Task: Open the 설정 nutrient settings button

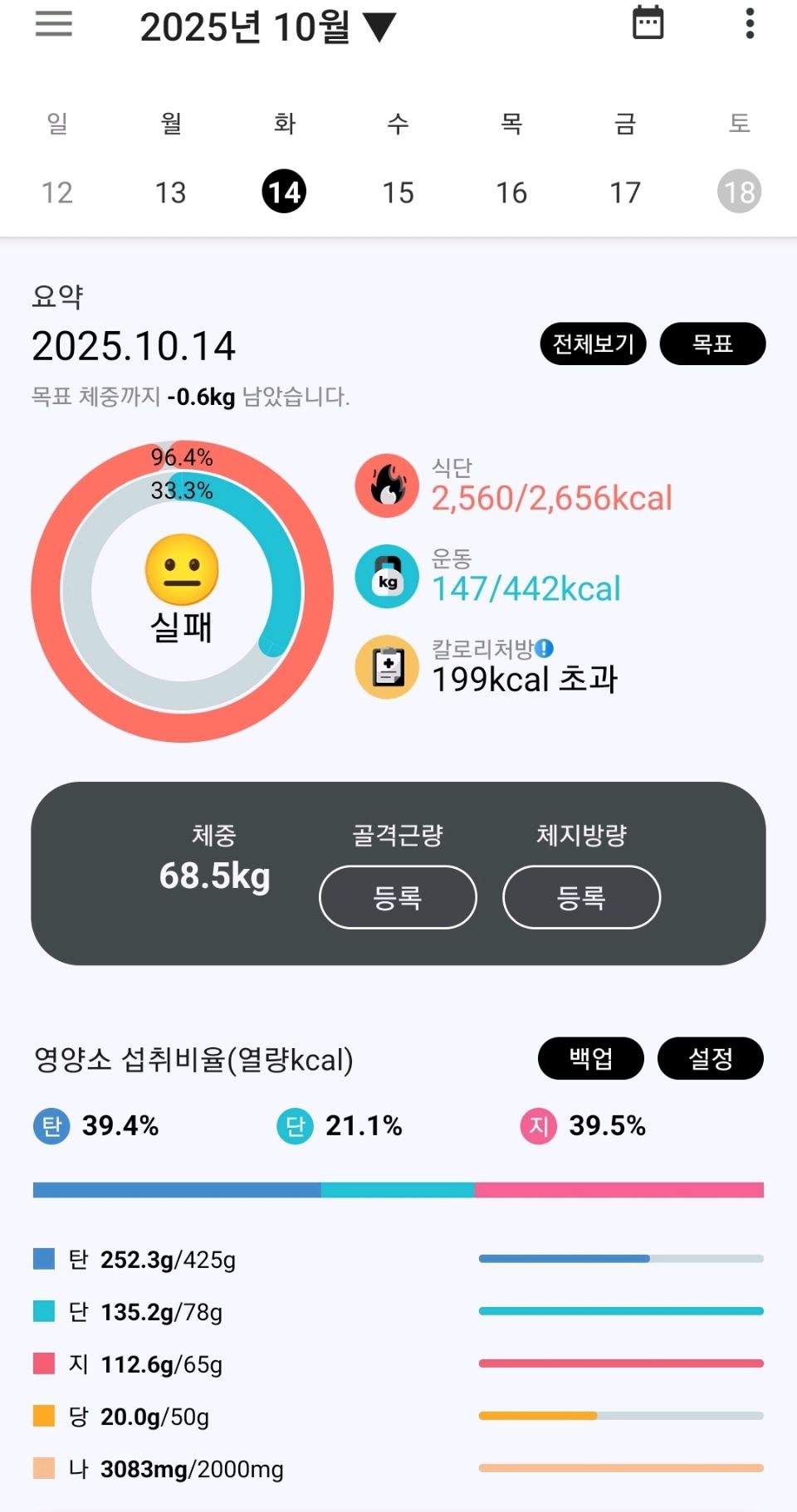Action: click(x=710, y=1058)
